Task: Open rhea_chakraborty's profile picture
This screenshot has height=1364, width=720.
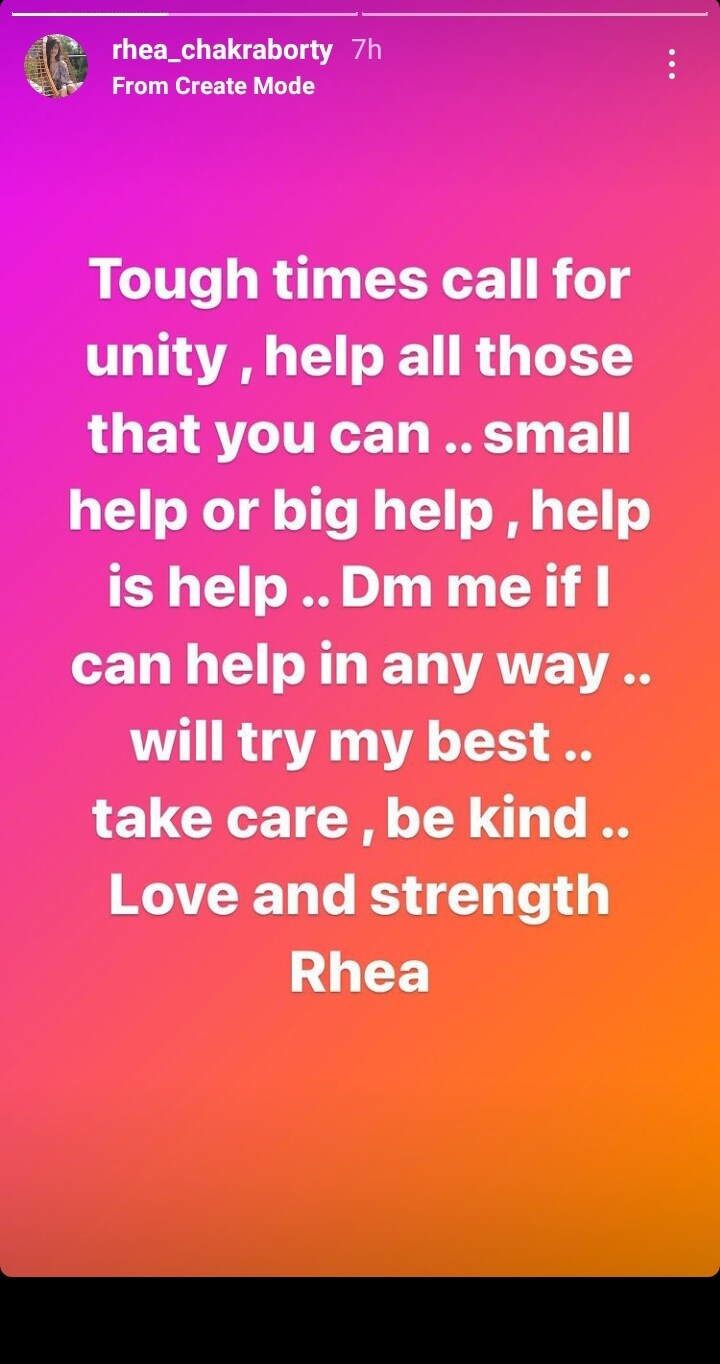Action: 56,66
